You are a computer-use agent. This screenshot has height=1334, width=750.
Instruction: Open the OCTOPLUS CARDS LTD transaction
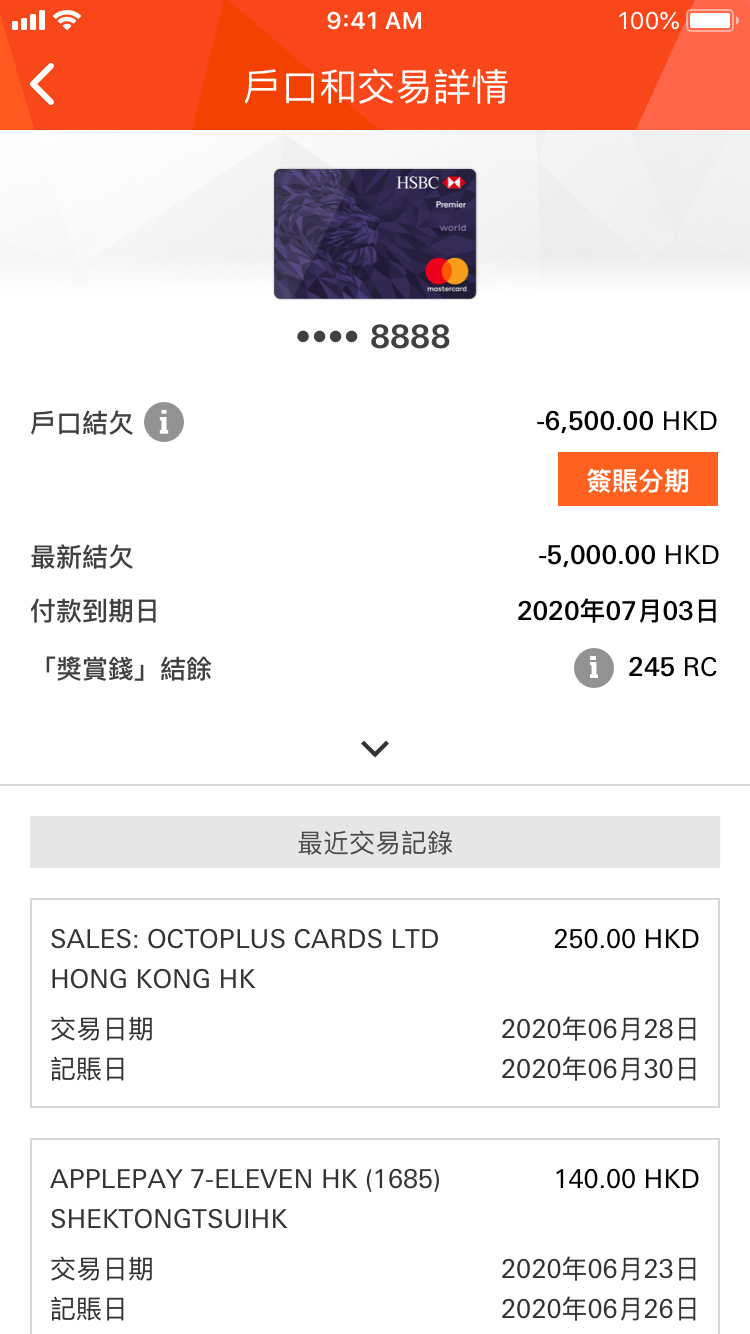click(375, 1003)
